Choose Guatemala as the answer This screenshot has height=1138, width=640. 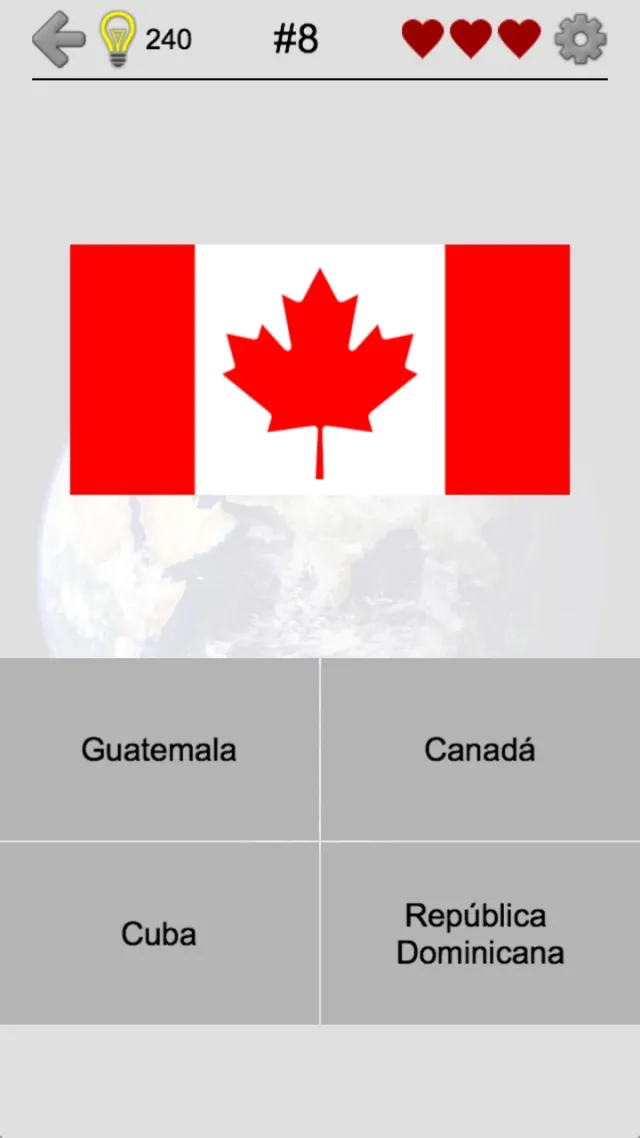click(159, 749)
